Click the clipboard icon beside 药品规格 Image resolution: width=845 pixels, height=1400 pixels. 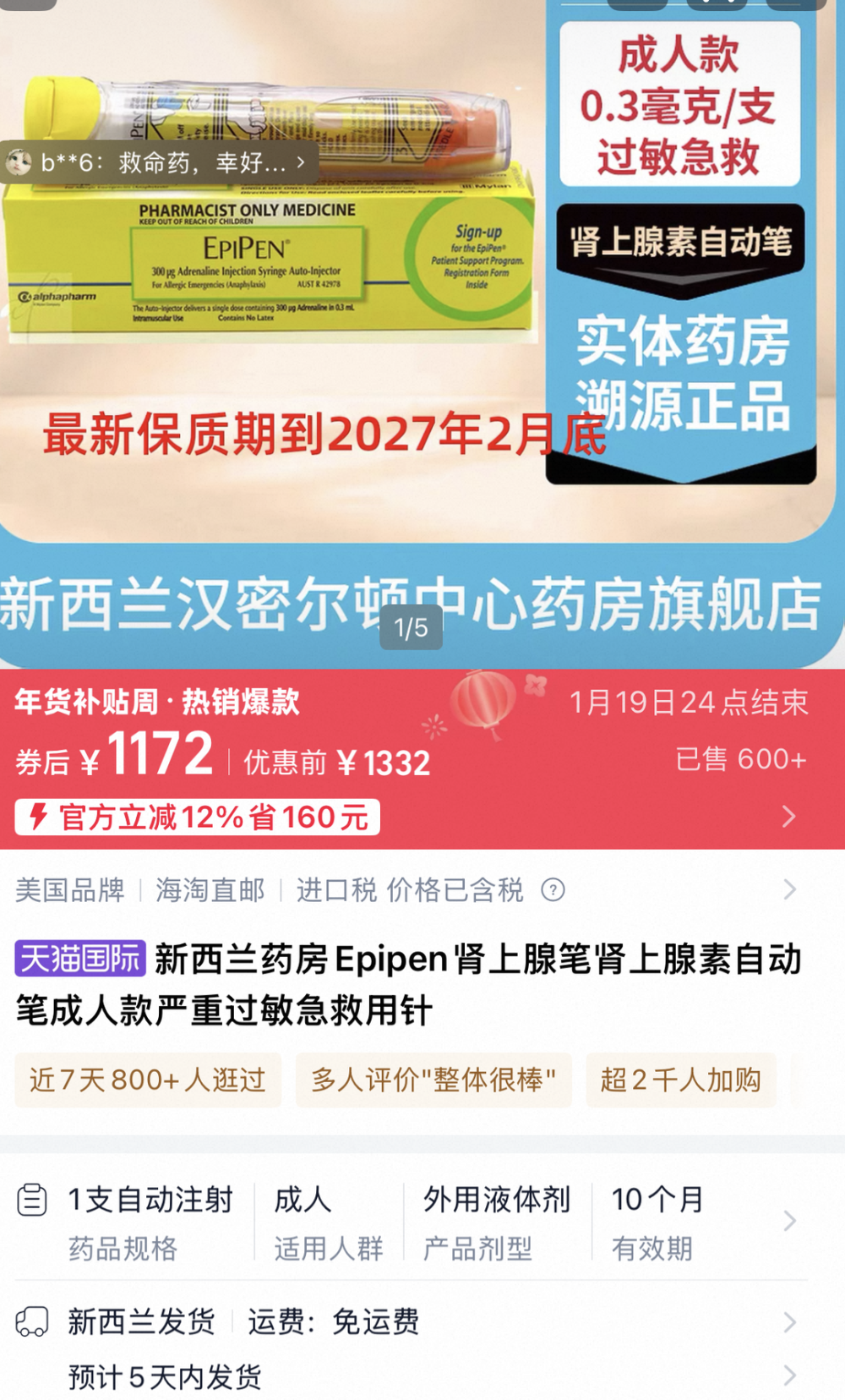(x=32, y=1197)
